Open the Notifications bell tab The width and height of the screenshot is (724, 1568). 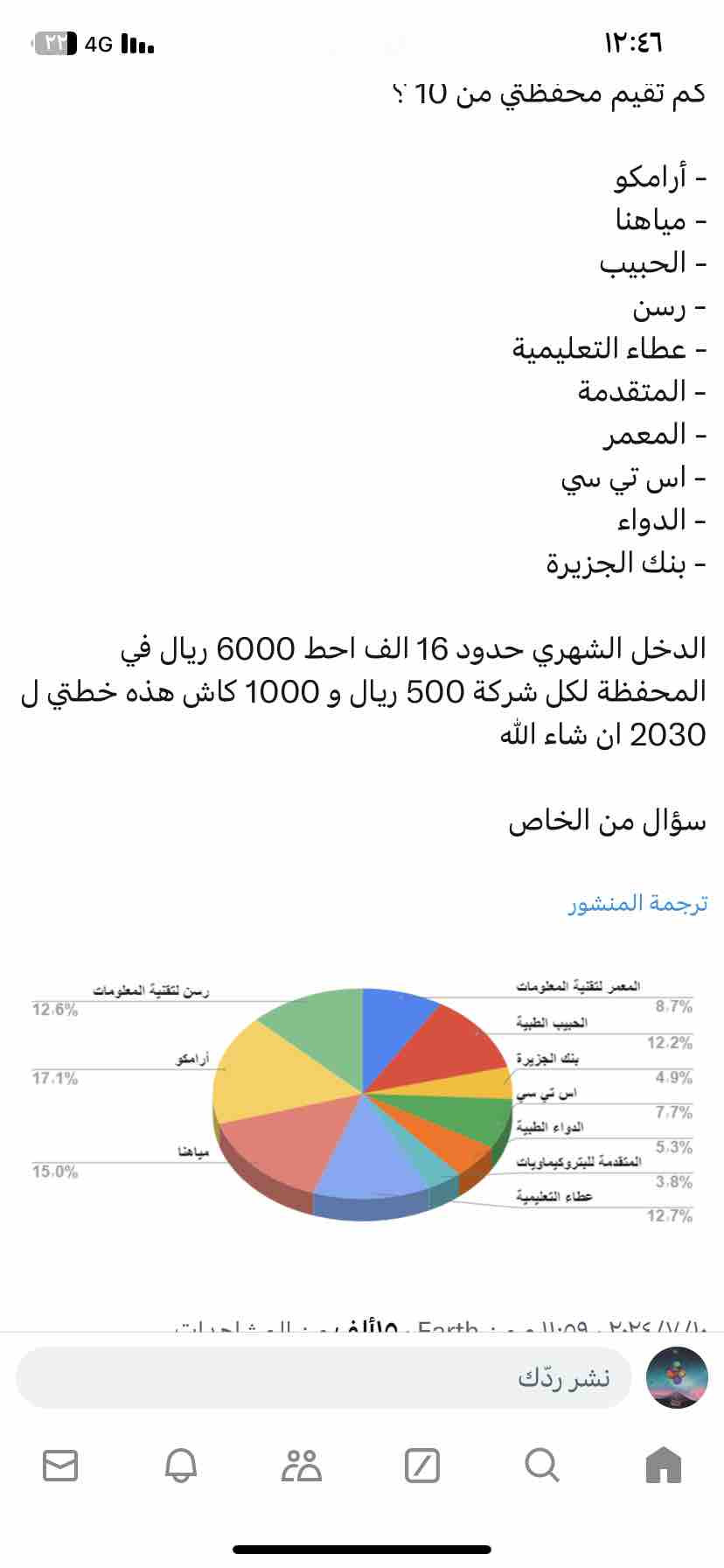point(181,1465)
